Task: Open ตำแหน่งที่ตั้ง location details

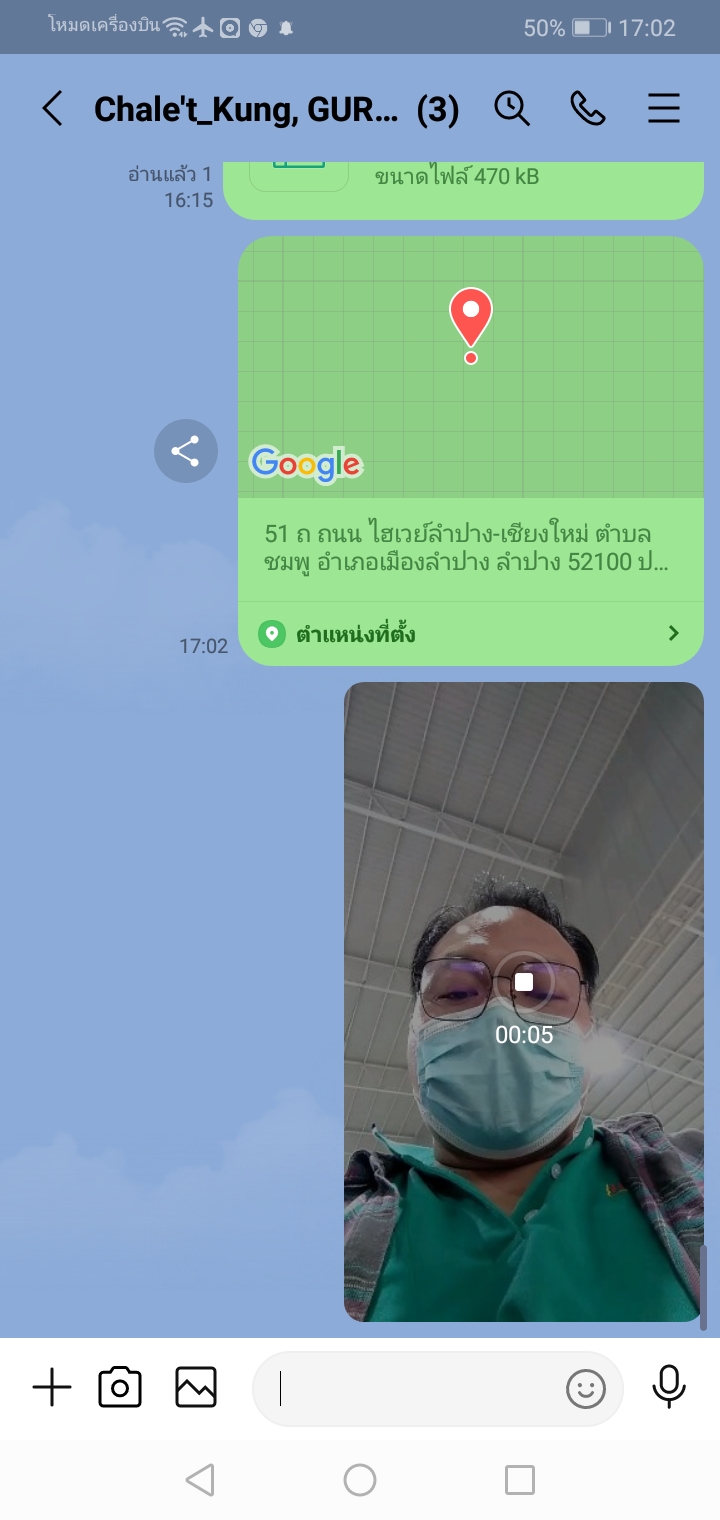Action: 470,634
